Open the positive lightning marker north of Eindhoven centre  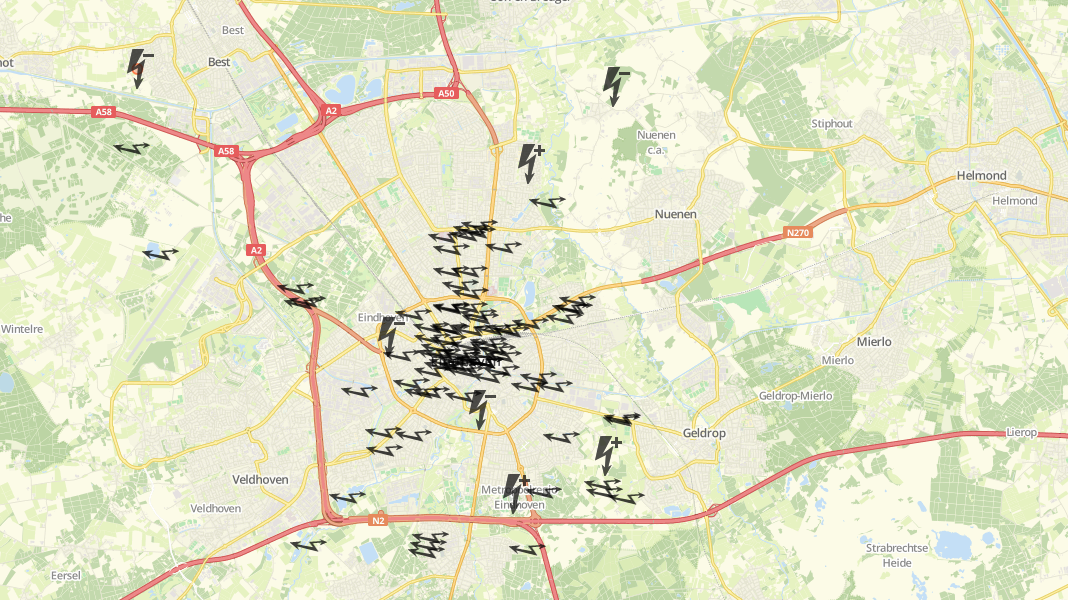(530, 162)
